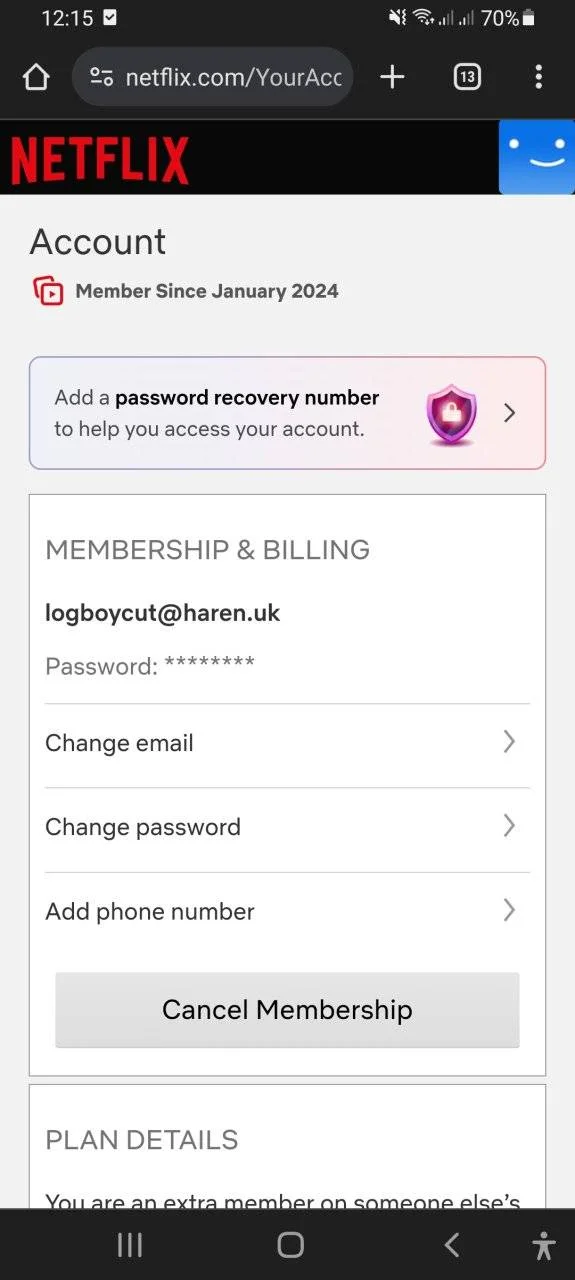Open the Change email row
This screenshot has width=575, height=1280.
287,744
